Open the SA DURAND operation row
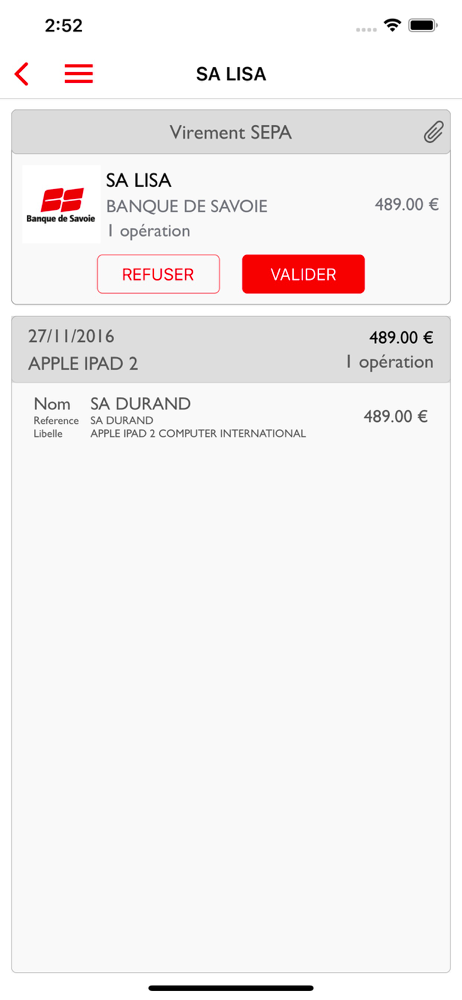The width and height of the screenshot is (462, 1000). pyautogui.click(x=231, y=418)
